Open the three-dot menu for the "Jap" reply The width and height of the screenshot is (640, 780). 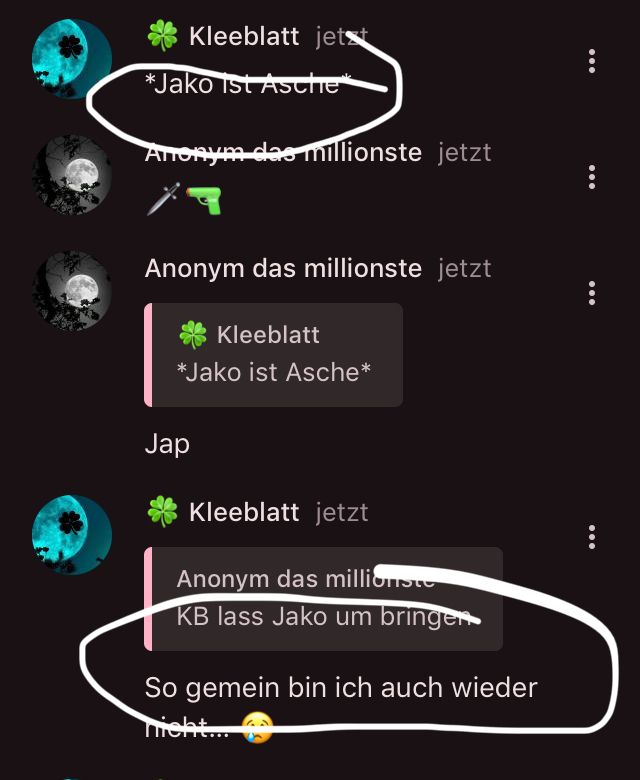592,293
